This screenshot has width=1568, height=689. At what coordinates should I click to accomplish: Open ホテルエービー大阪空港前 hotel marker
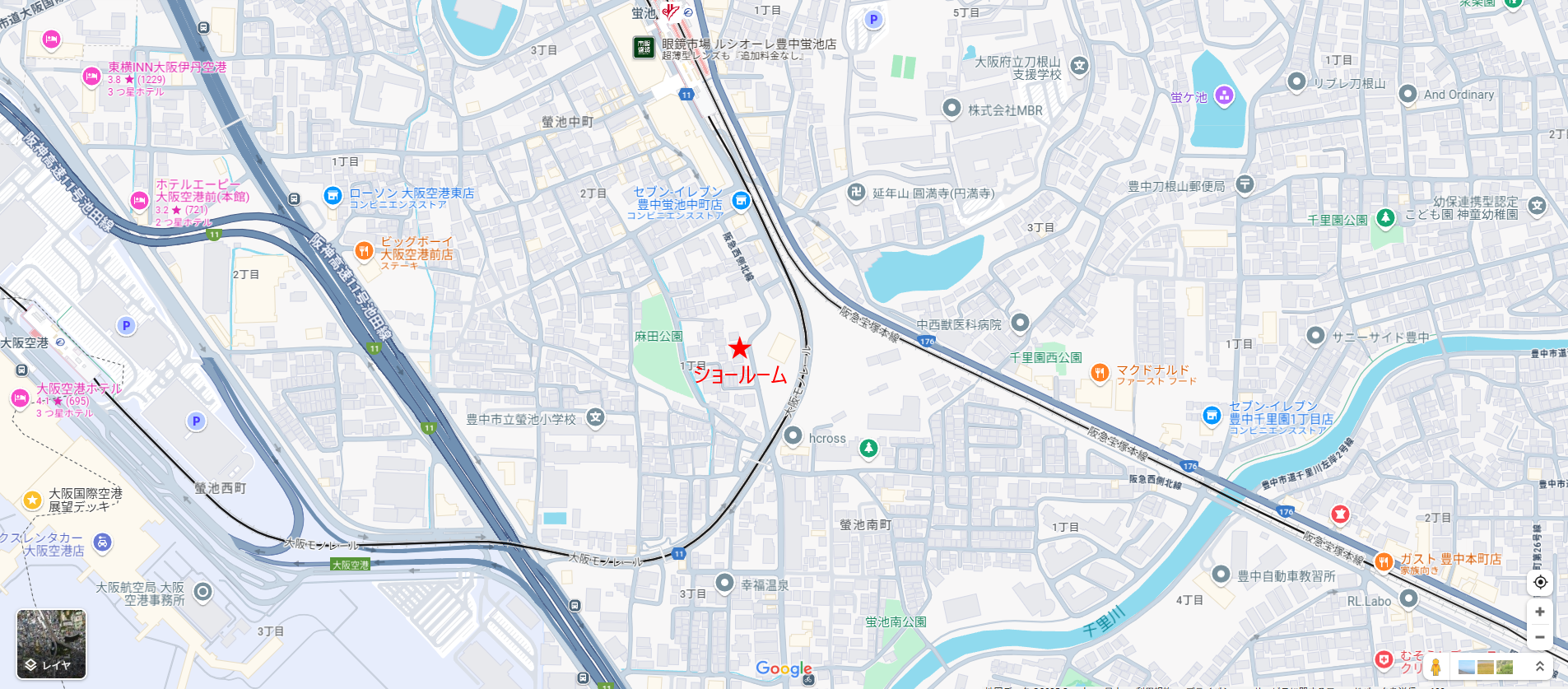tap(139, 200)
